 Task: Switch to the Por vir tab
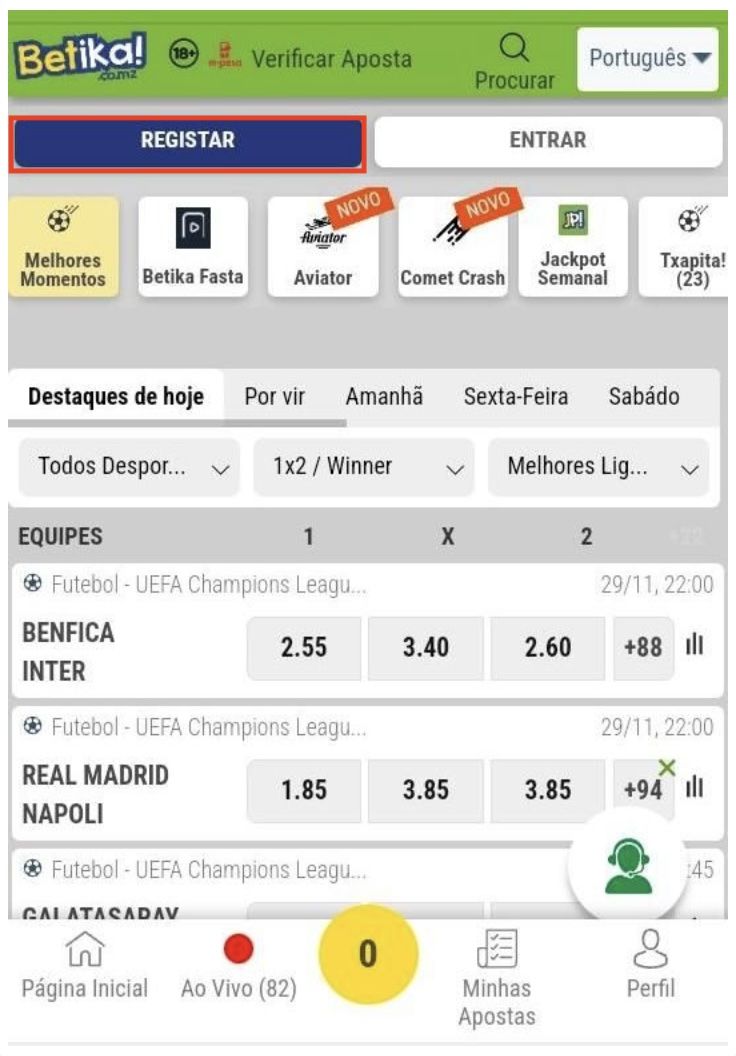(275, 396)
